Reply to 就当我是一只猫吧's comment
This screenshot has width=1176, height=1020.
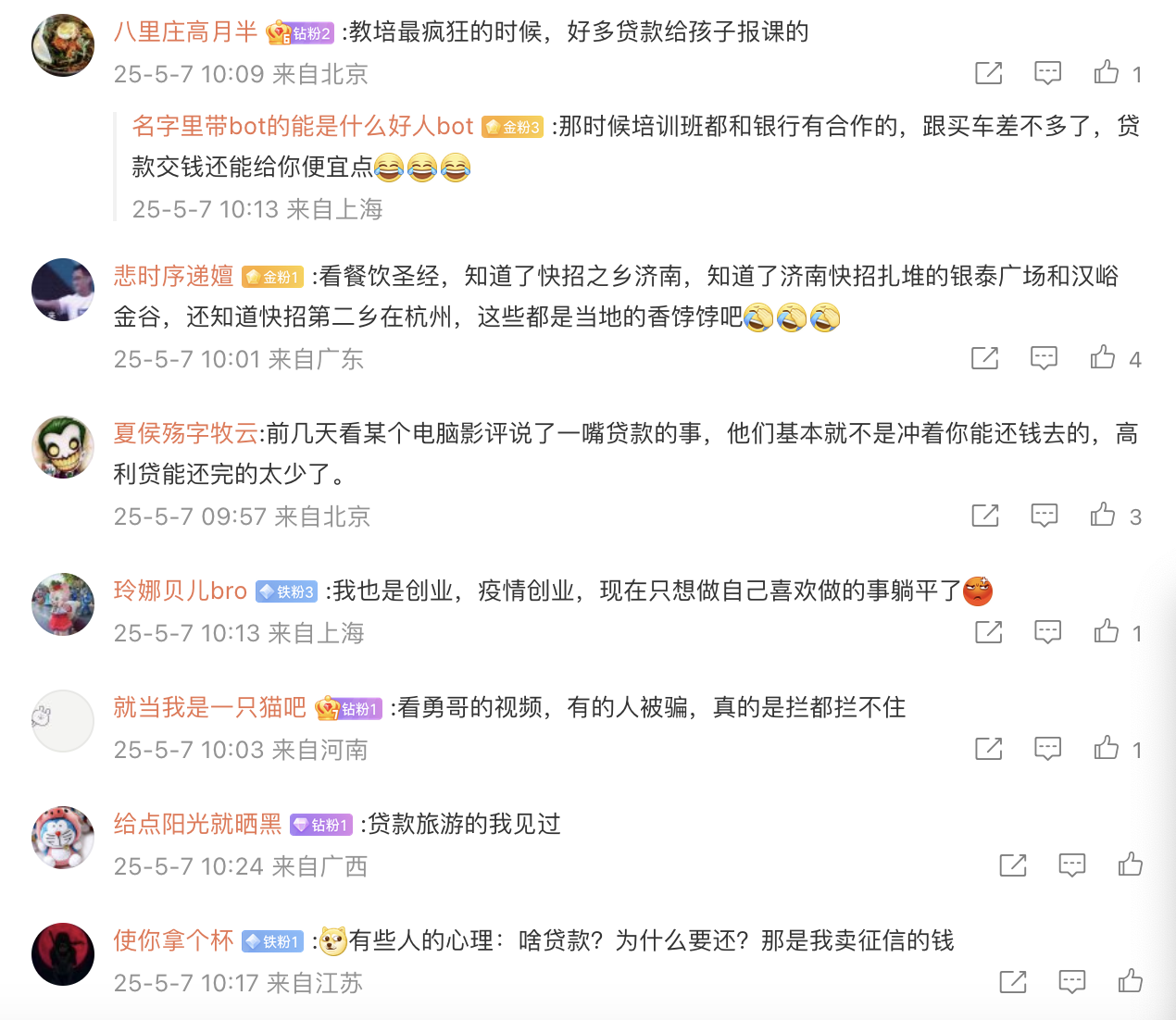coord(1047,748)
